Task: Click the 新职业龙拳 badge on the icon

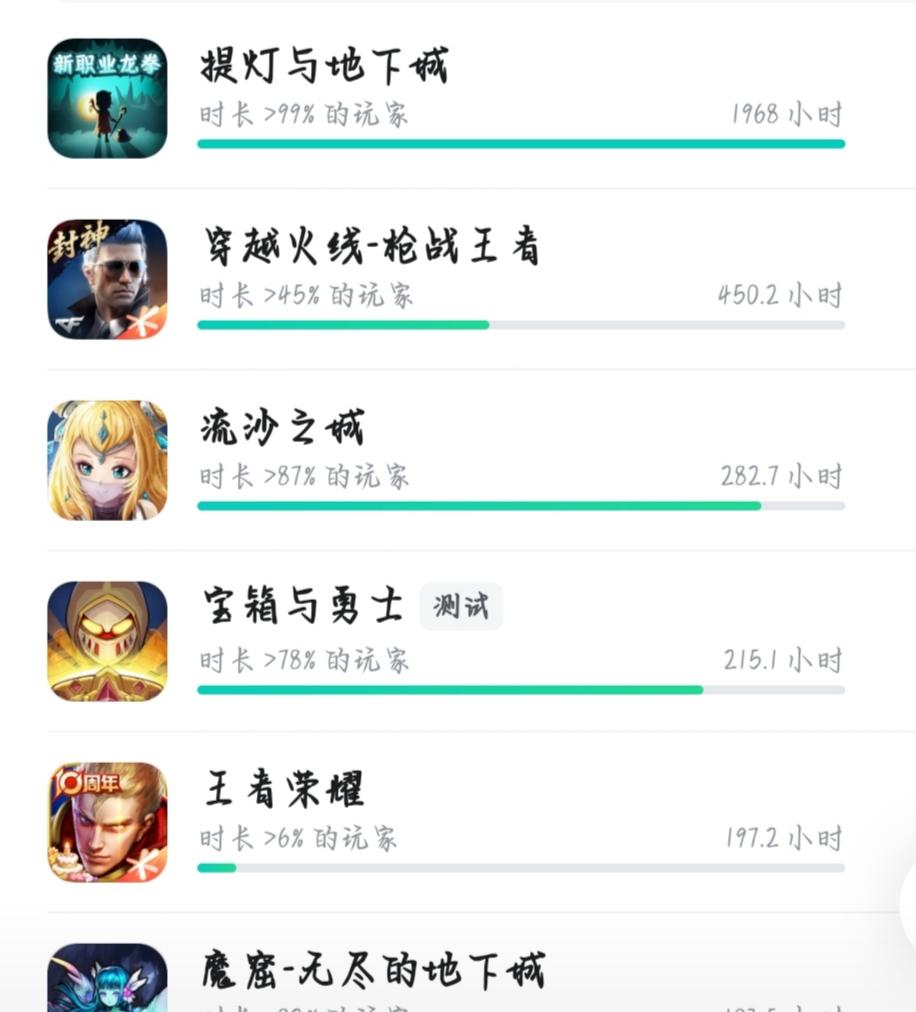Action: [106, 60]
